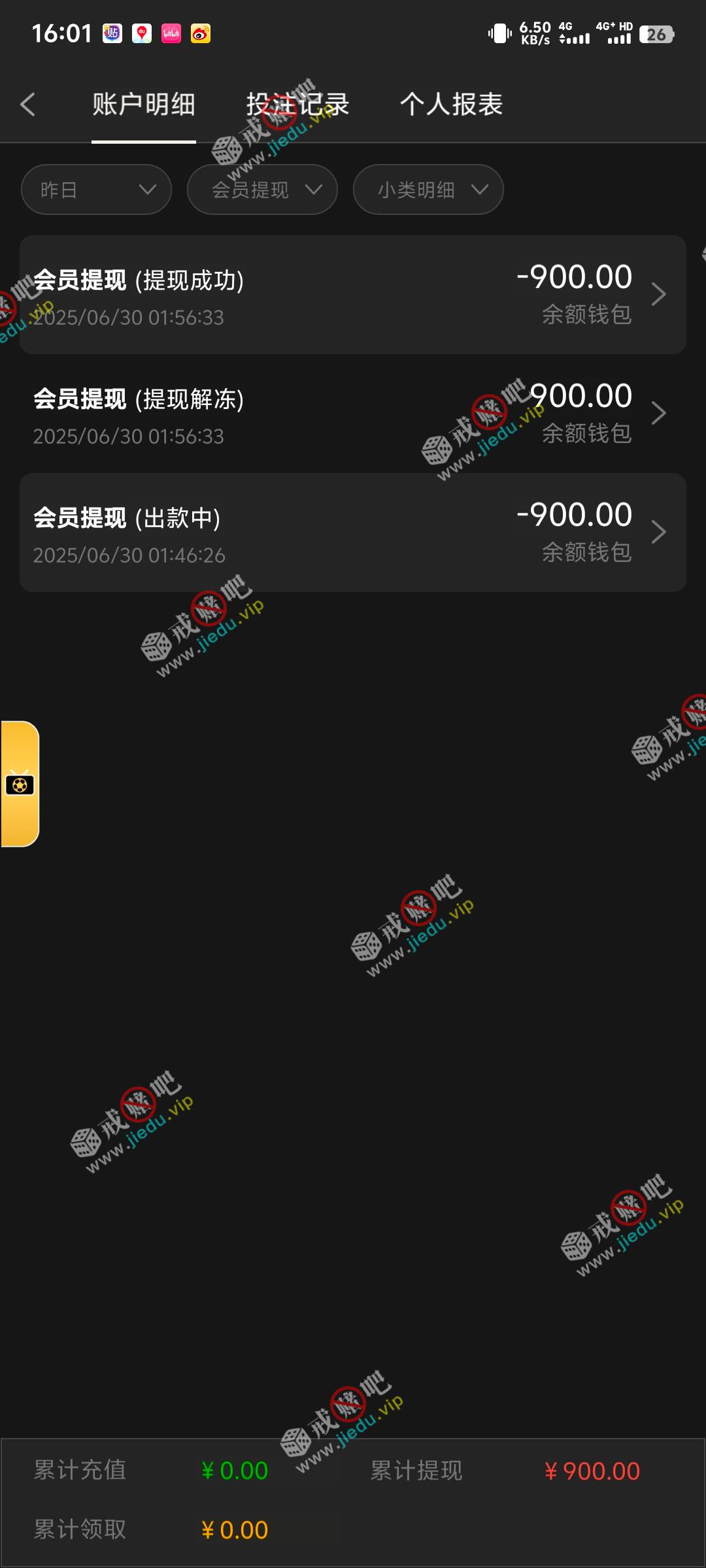Open the 昨日 date filter dropdown
The height and width of the screenshot is (1568, 706).
click(x=96, y=189)
